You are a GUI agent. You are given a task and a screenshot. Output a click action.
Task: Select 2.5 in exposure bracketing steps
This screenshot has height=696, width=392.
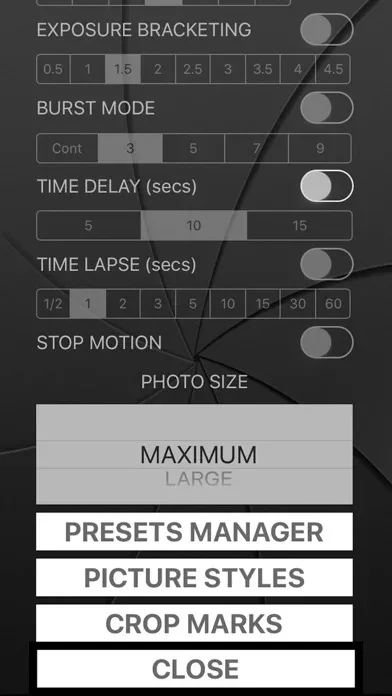193,69
